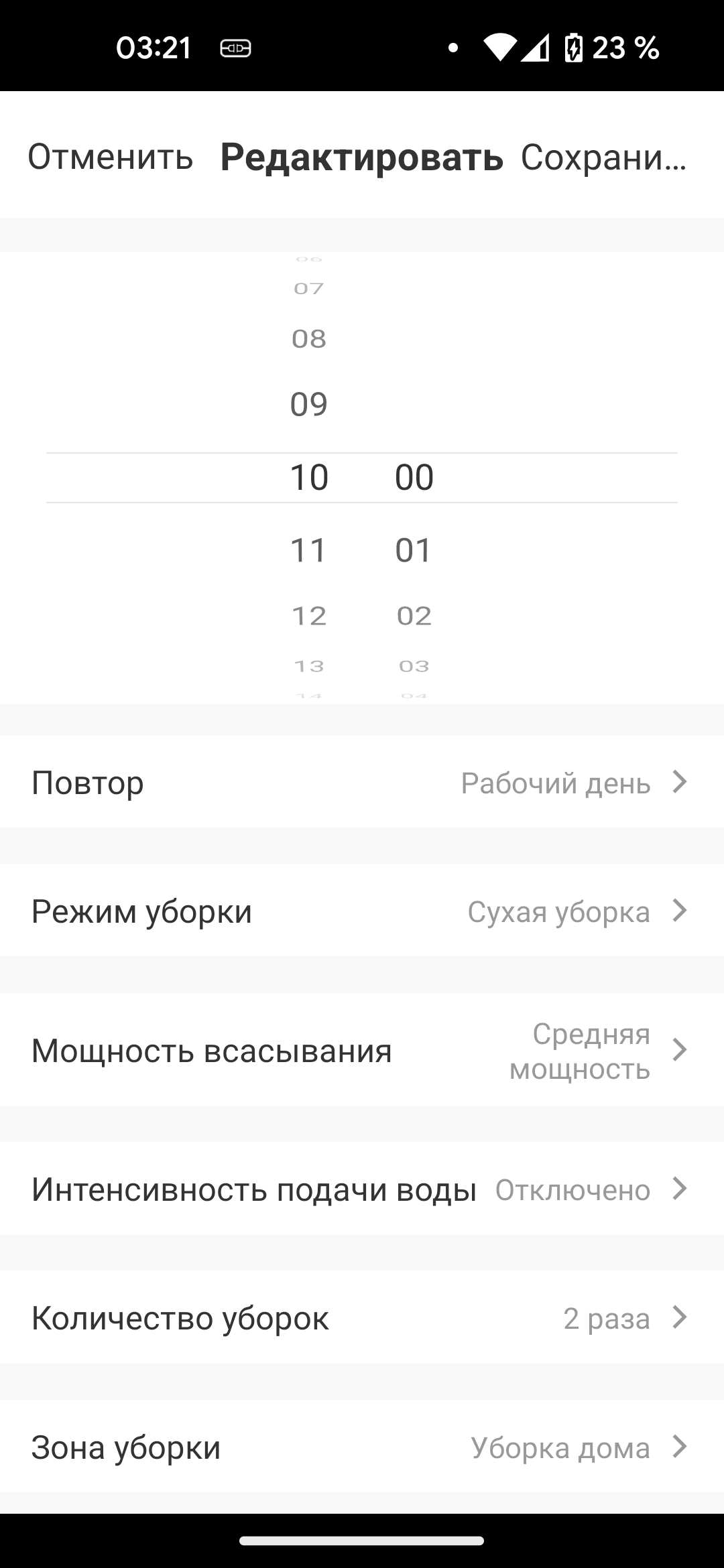This screenshot has height=1568, width=724.
Task: Tap Отменить to cancel editing
Action: (110, 157)
